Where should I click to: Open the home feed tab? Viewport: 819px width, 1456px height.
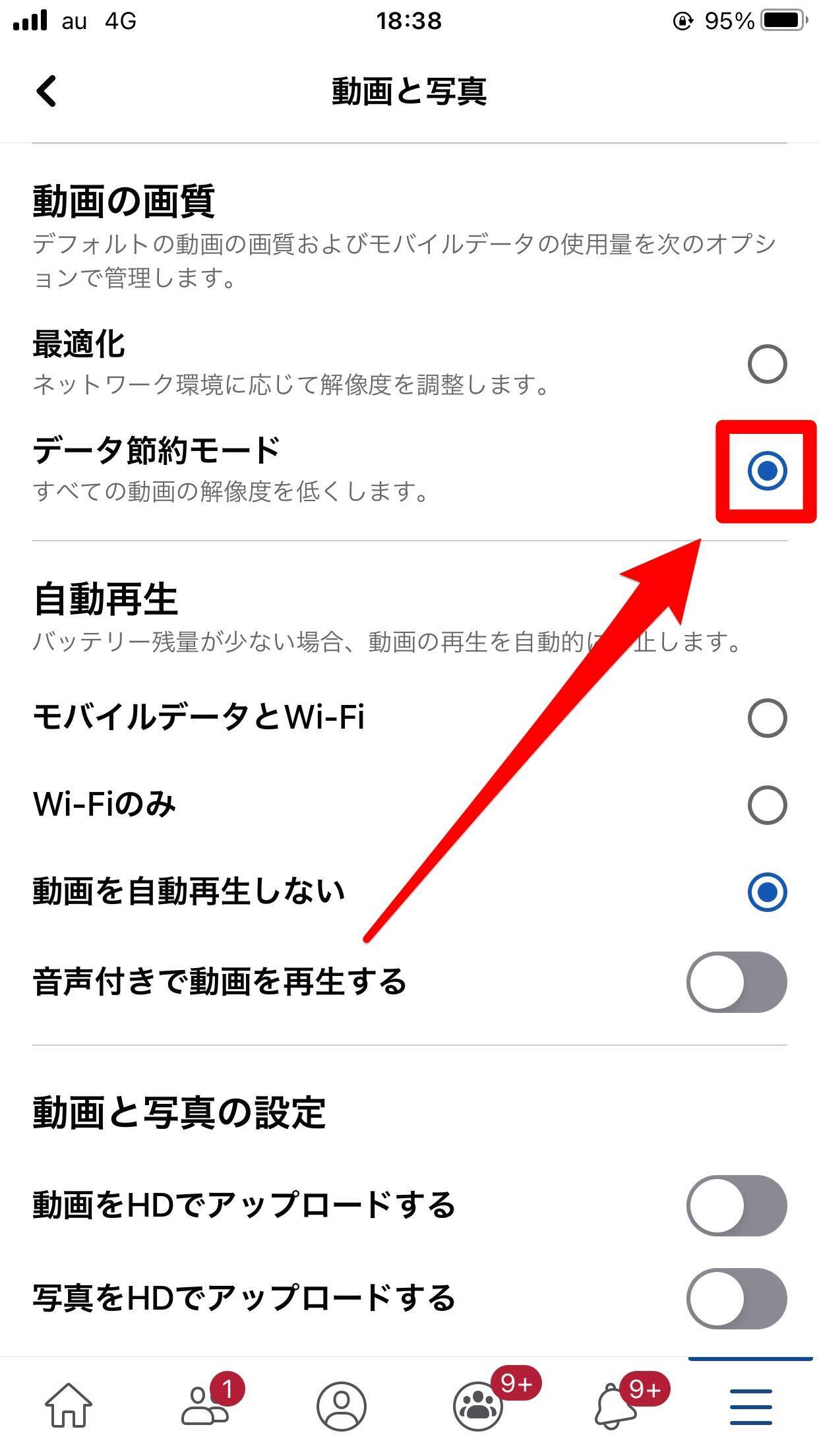coord(68,1406)
